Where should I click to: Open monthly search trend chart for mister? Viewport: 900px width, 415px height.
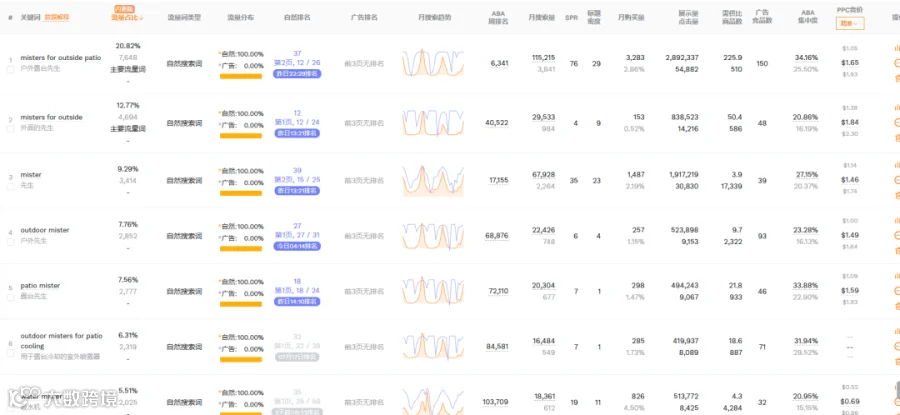pyautogui.click(x=433, y=180)
